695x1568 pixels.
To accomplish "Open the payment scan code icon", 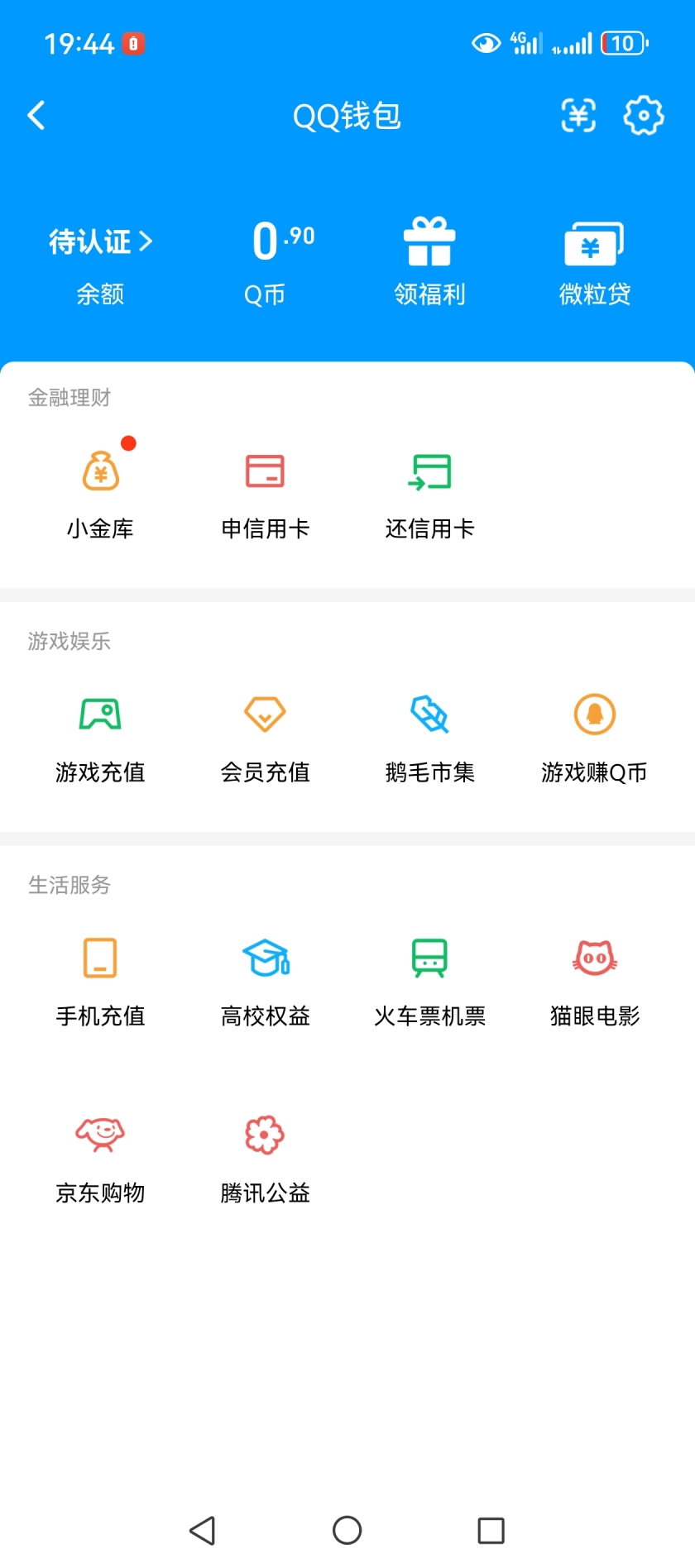I will coord(578,116).
